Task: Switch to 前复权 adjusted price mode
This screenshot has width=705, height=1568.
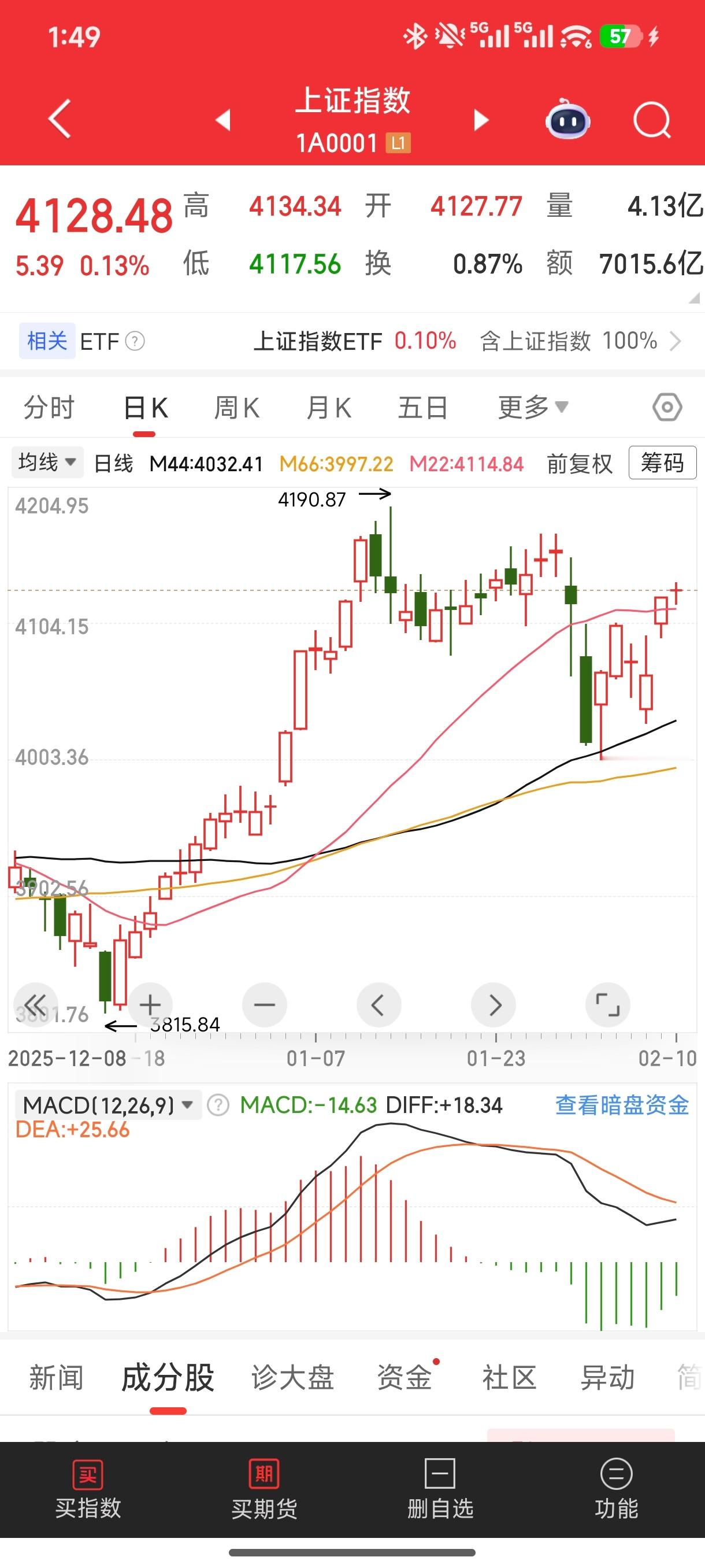Action: pyautogui.click(x=578, y=463)
